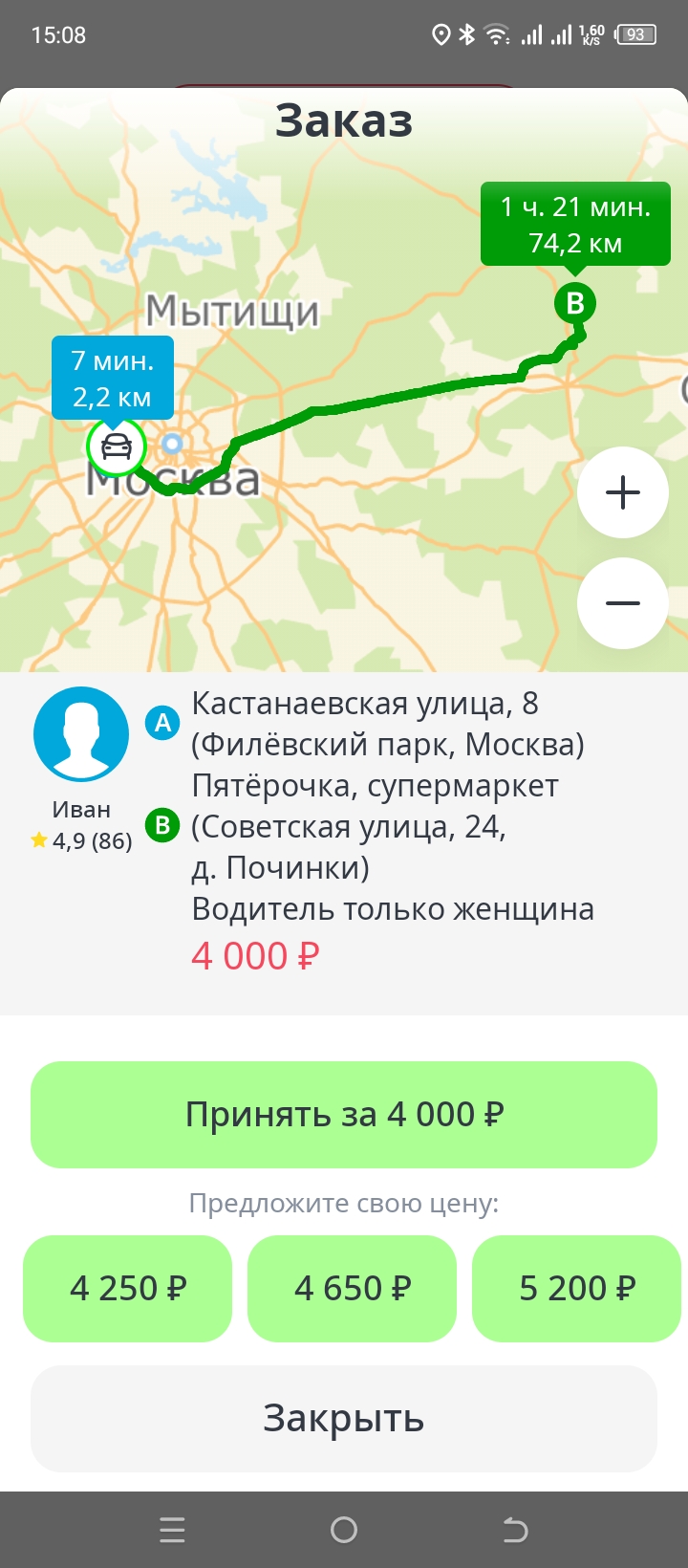The width and height of the screenshot is (688, 1568).
Task: Open passenger Иван's profile avatar
Action: 81,734
